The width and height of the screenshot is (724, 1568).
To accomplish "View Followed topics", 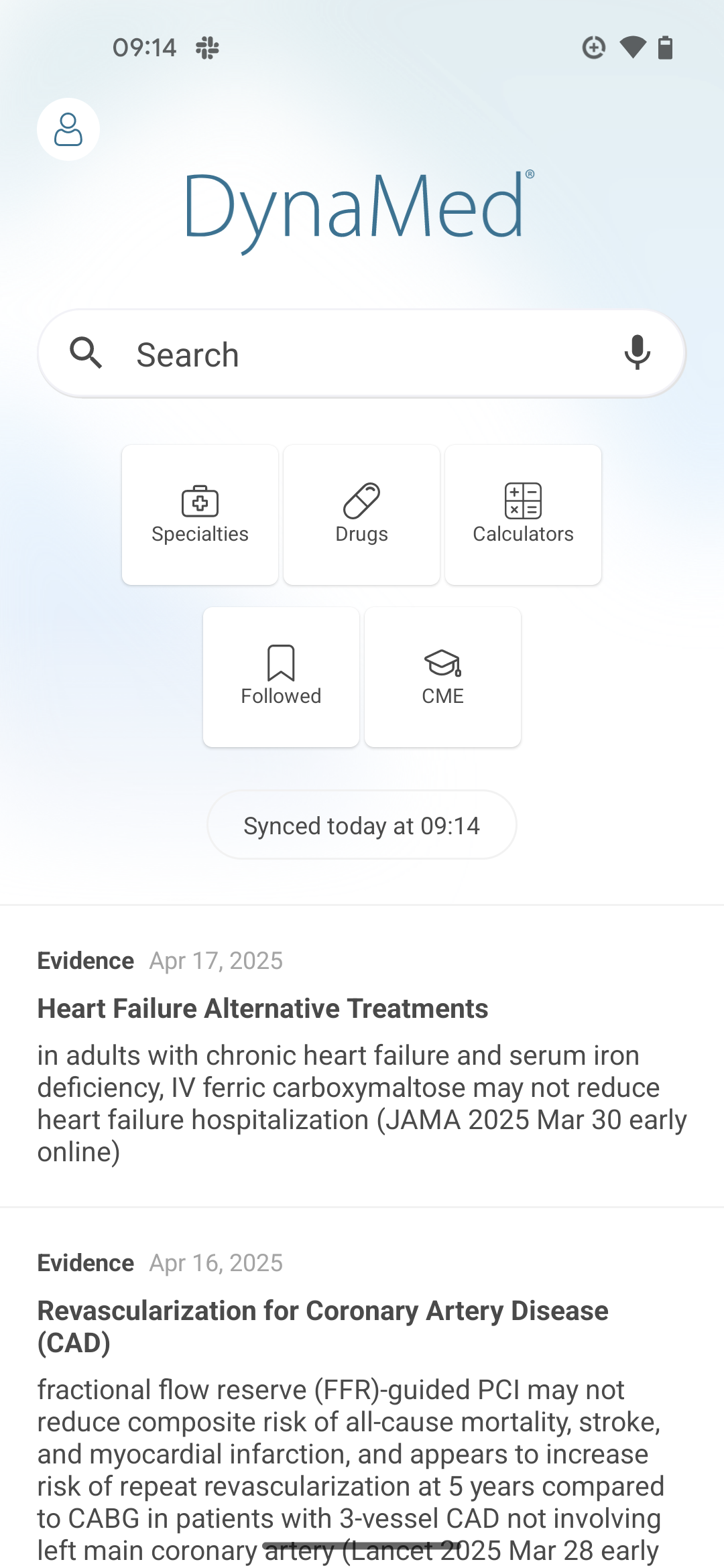I will click(x=281, y=677).
